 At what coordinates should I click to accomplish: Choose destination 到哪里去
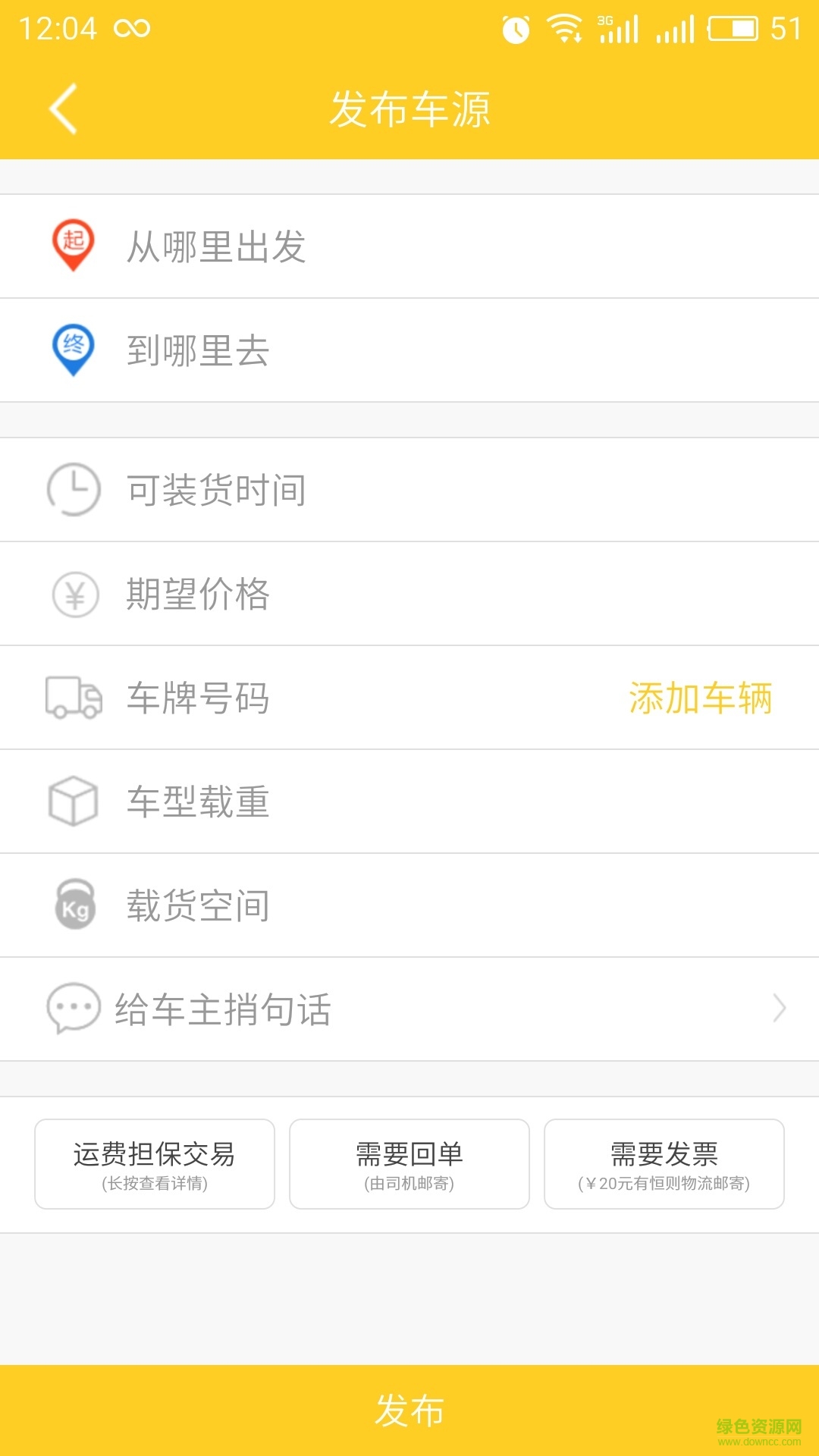(x=409, y=350)
